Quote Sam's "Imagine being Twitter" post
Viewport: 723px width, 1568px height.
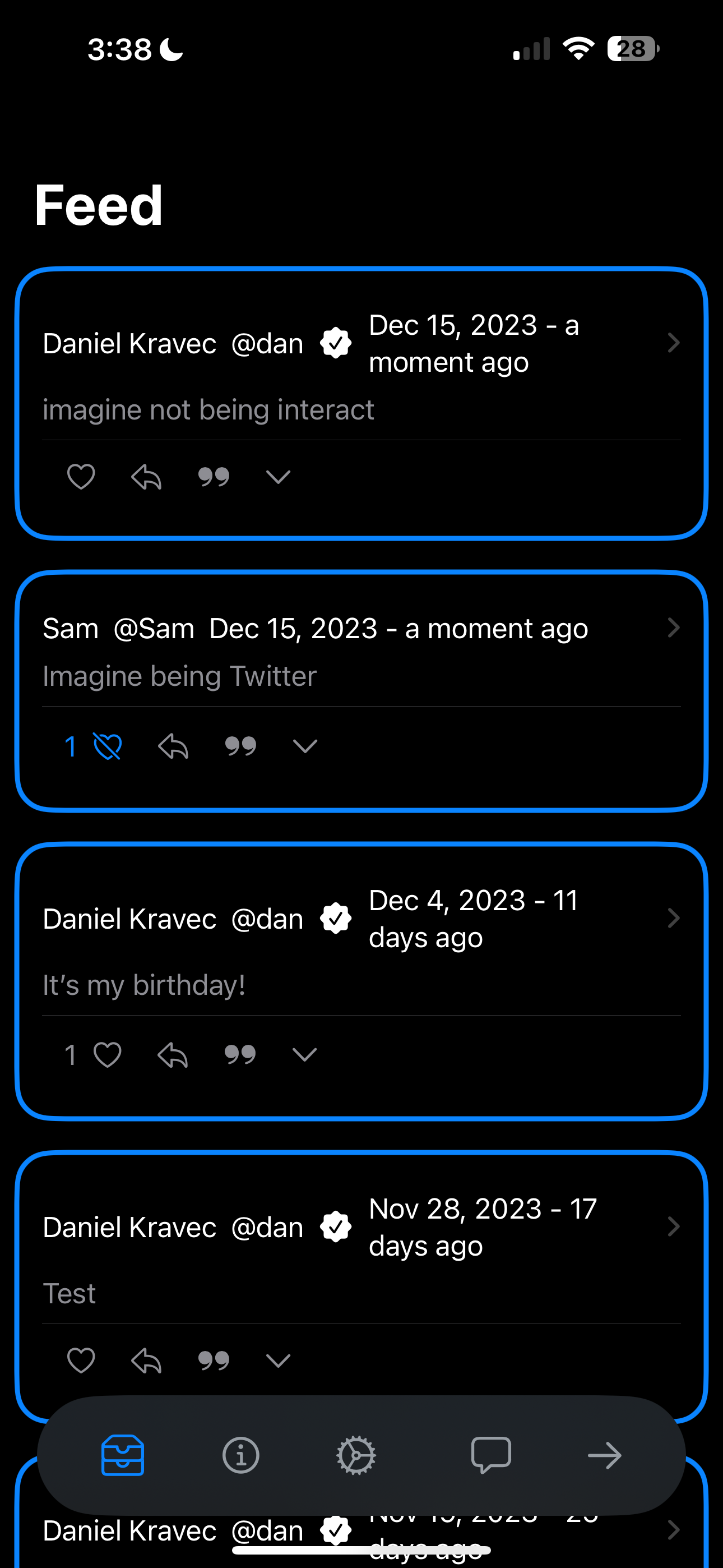(x=240, y=746)
